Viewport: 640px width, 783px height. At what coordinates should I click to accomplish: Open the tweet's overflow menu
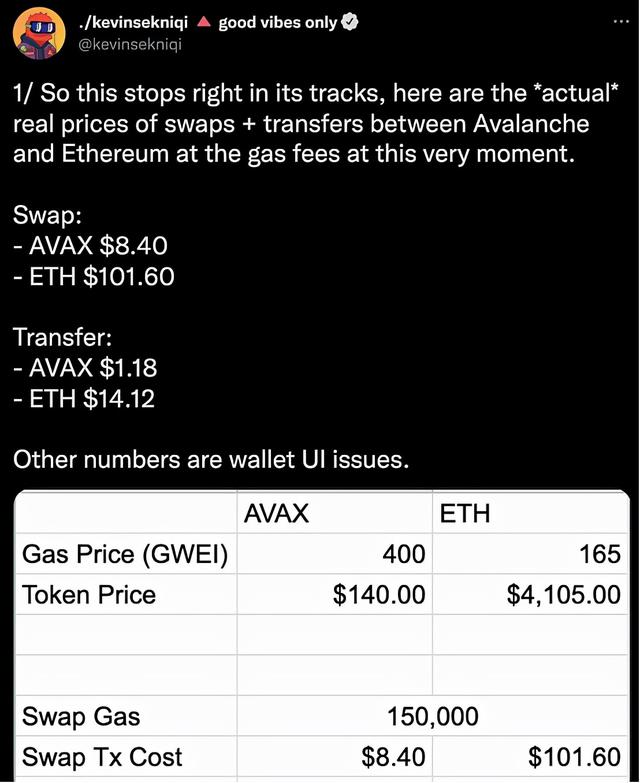[x=621, y=21]
